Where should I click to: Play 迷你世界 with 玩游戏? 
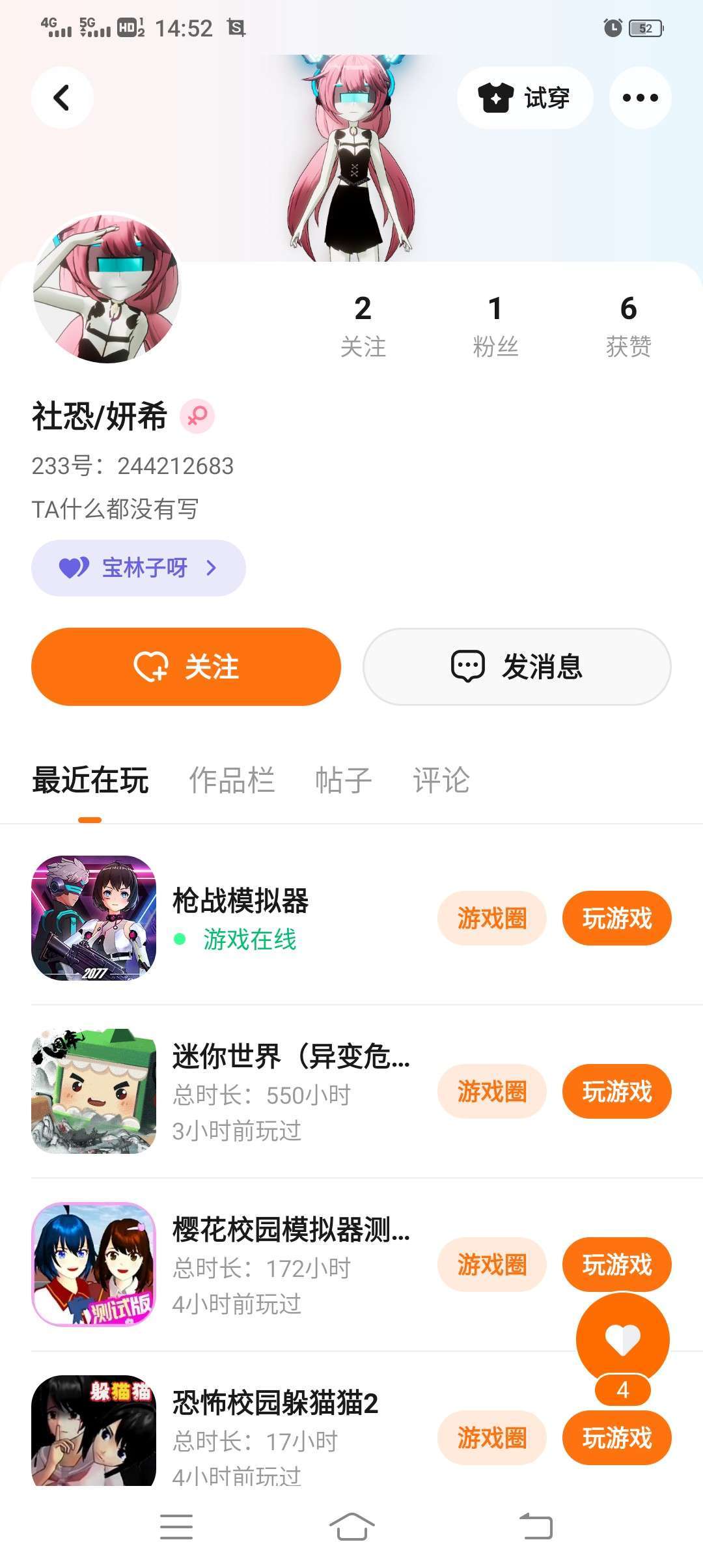pos(616,1091)
